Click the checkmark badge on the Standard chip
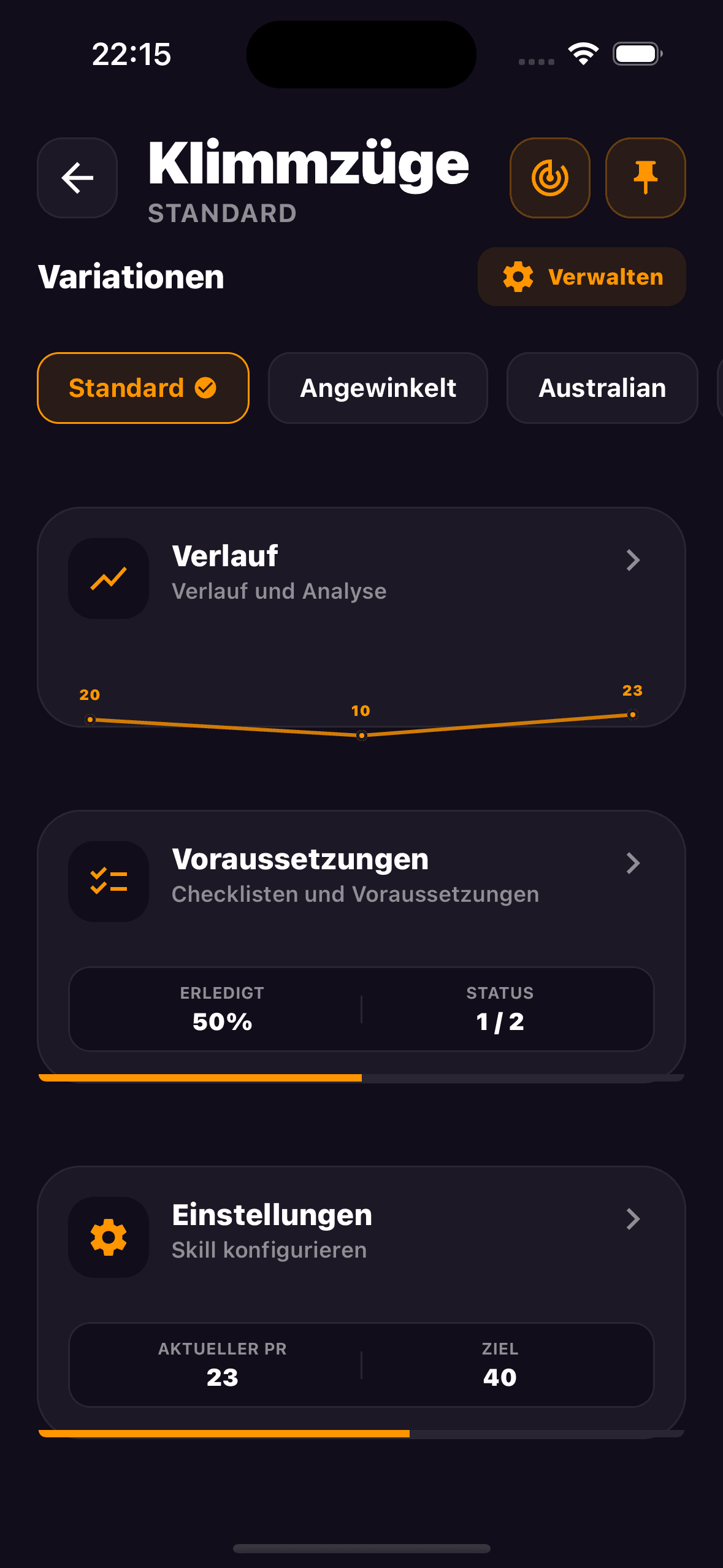 click(x=206, y=388)
